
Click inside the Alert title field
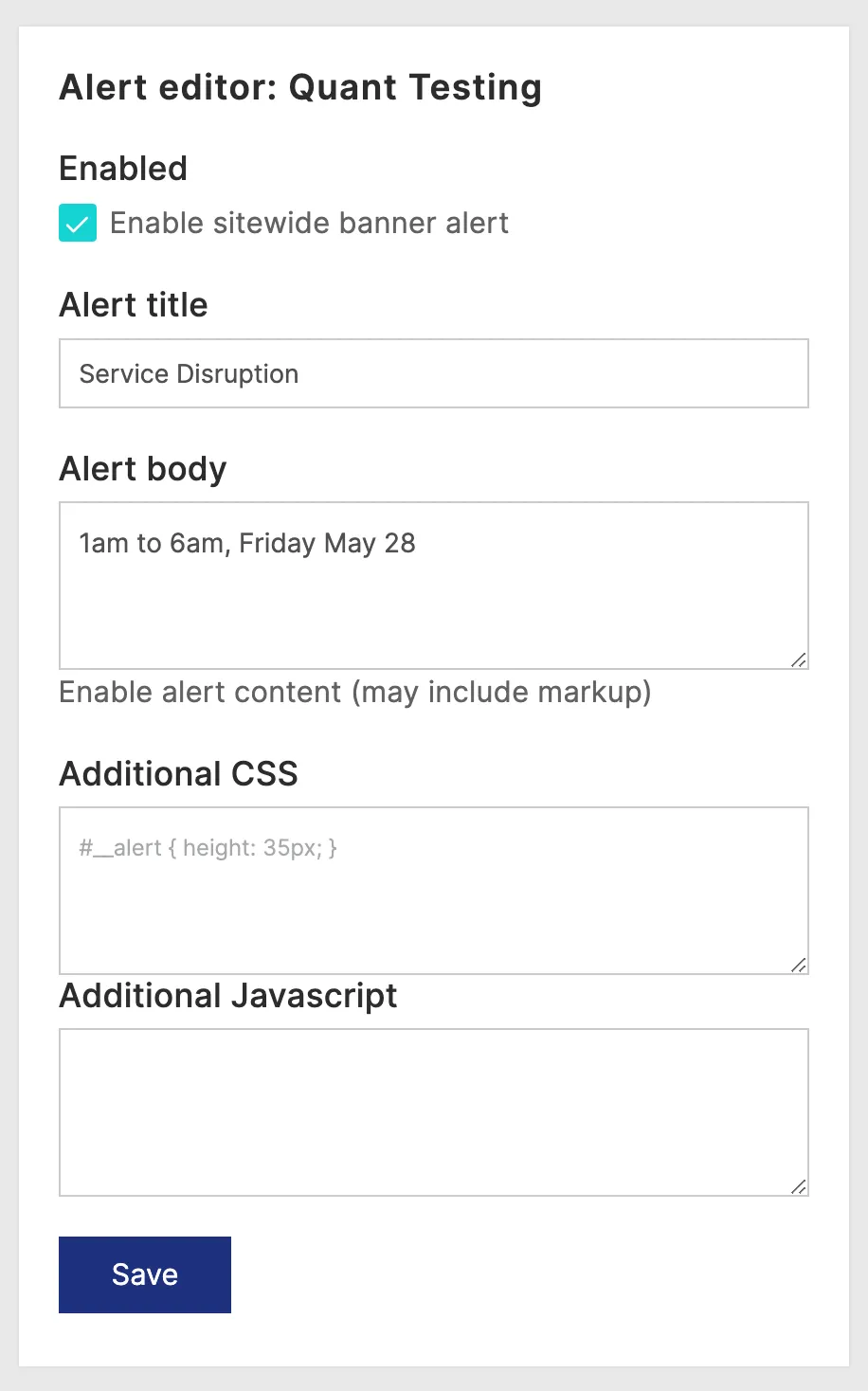433,372
